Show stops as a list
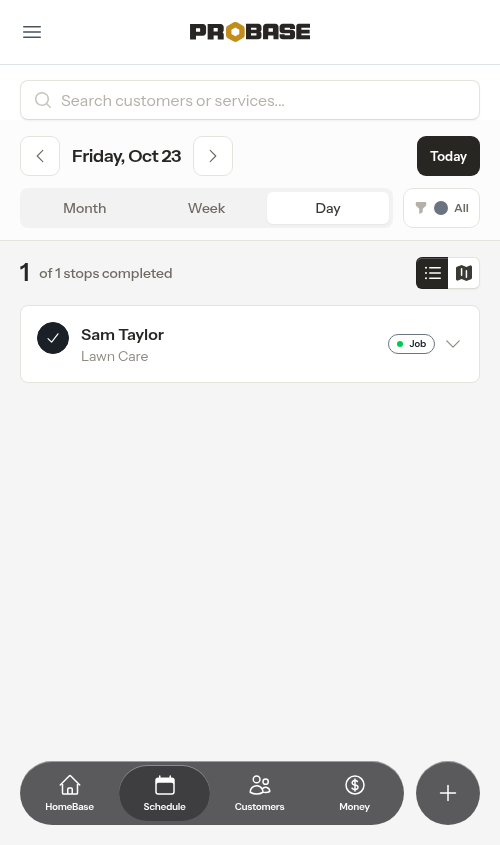The width and height of the screenshot is (500, 845). (x=432, y=273)
